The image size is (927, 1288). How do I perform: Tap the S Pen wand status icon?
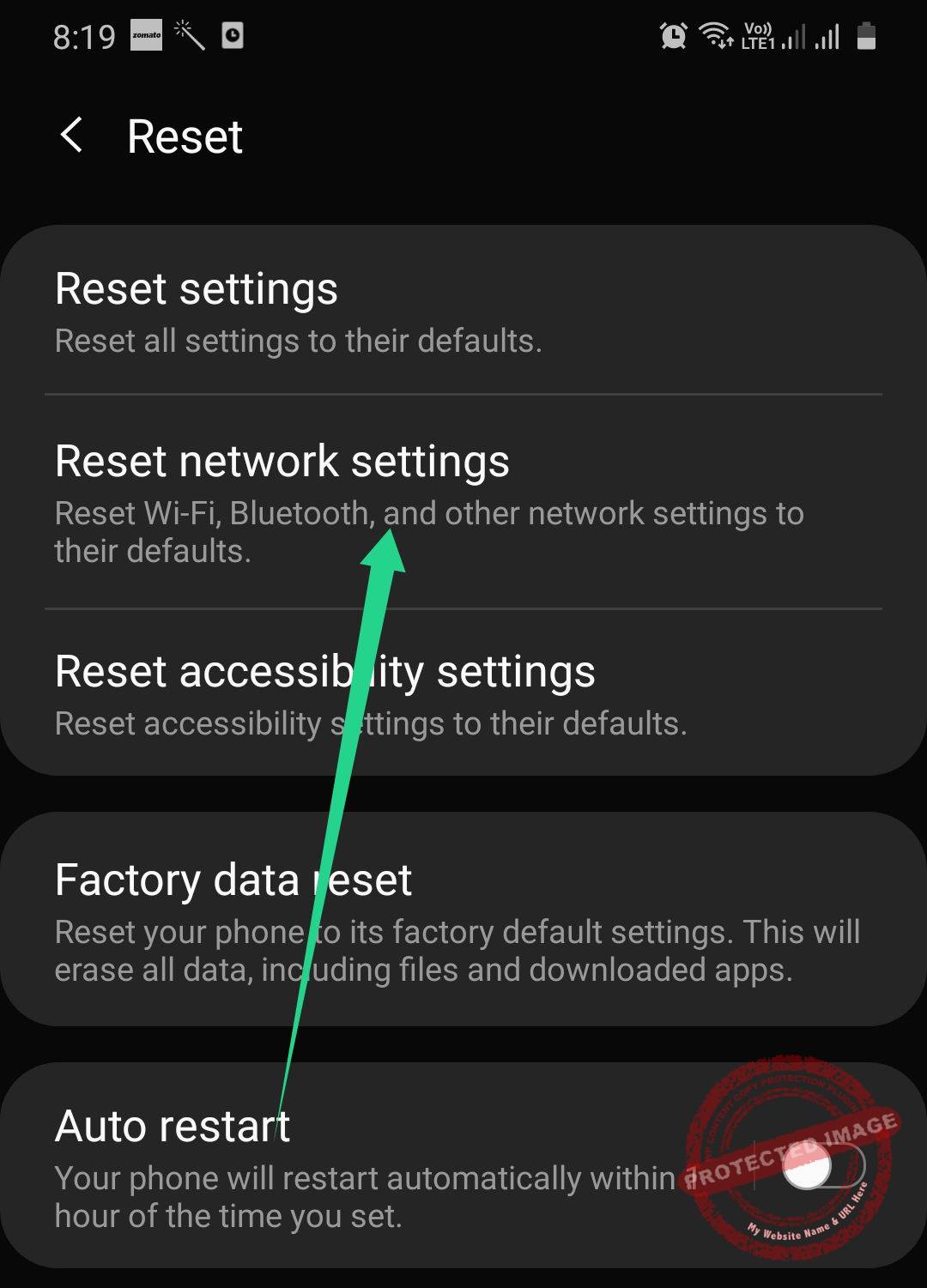pos(191,36)
